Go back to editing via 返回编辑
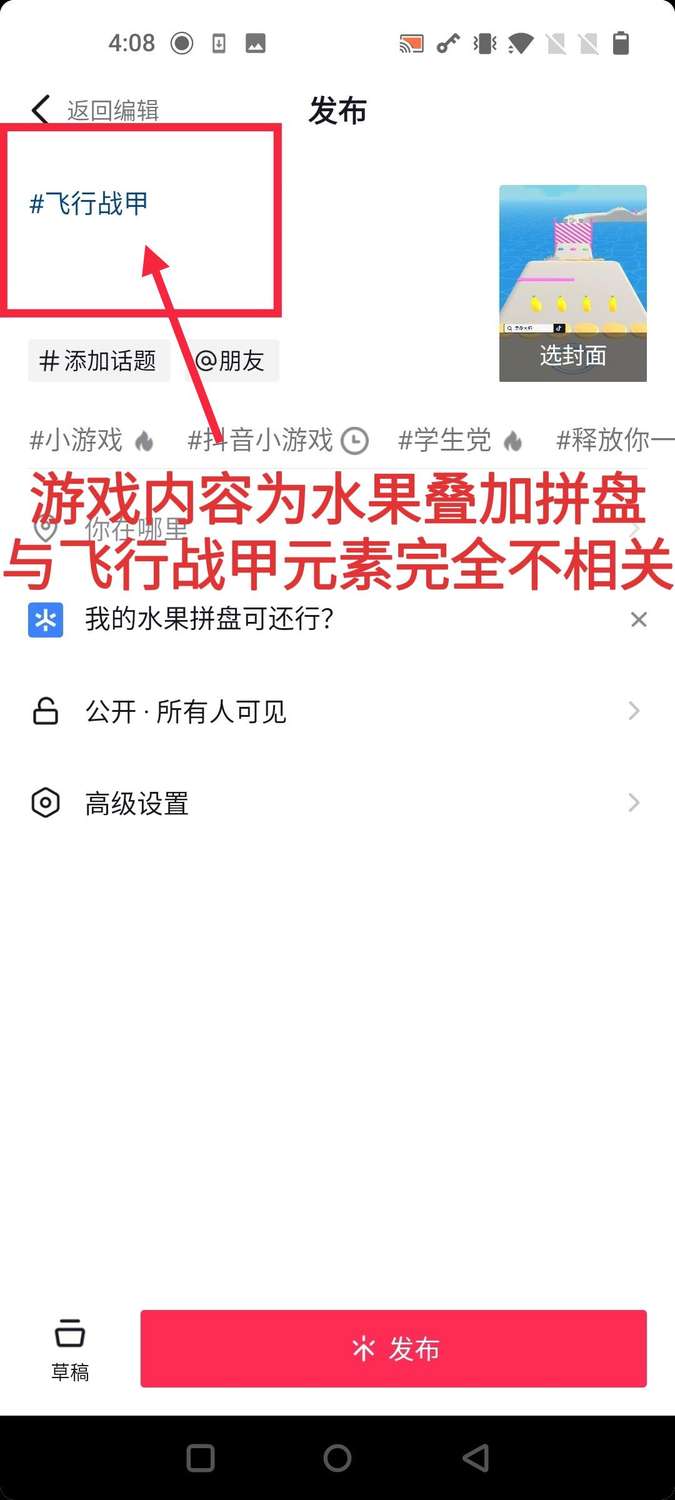 coord(97,110)
